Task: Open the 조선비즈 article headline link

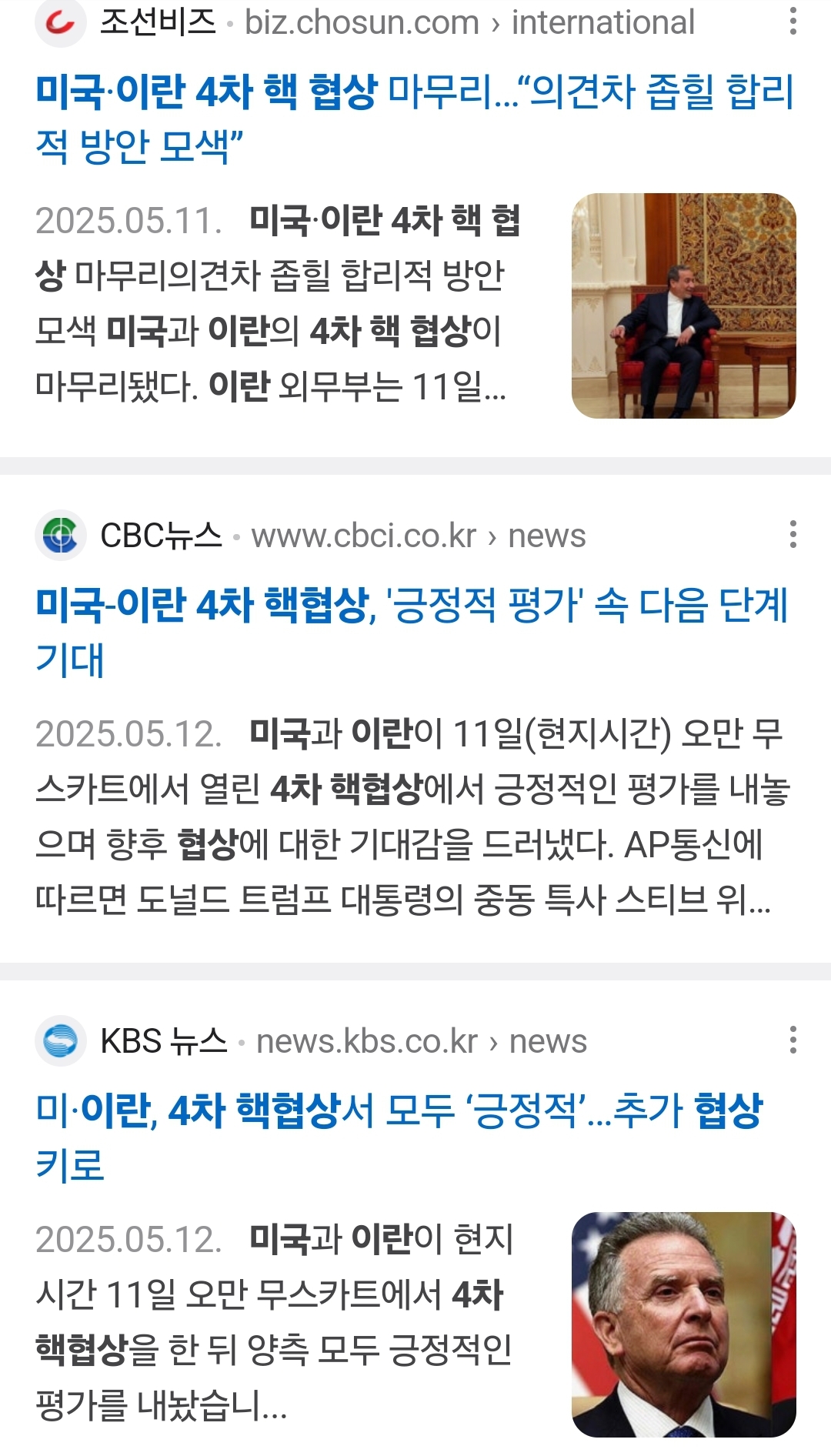Action: (414, 119)
